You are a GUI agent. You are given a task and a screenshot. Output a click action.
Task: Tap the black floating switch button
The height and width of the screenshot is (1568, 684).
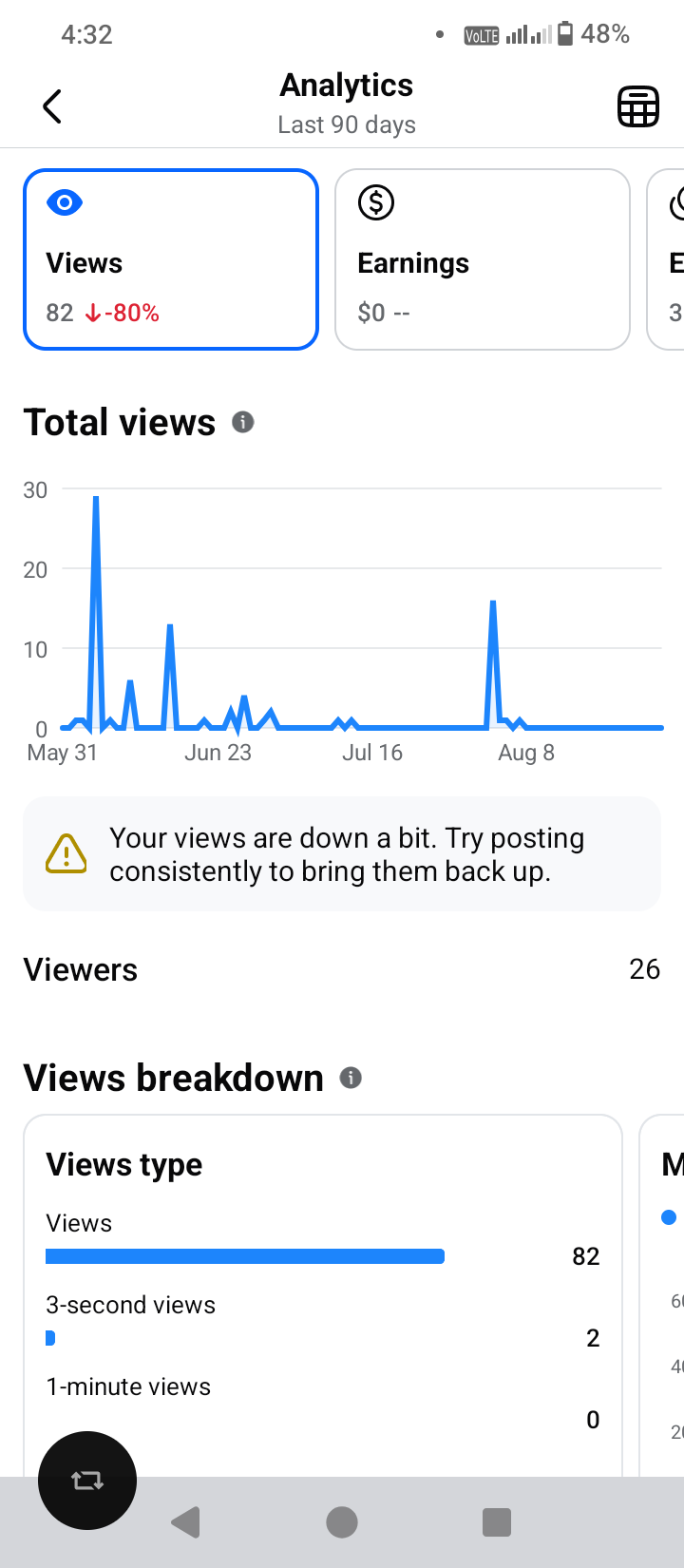87,1481
